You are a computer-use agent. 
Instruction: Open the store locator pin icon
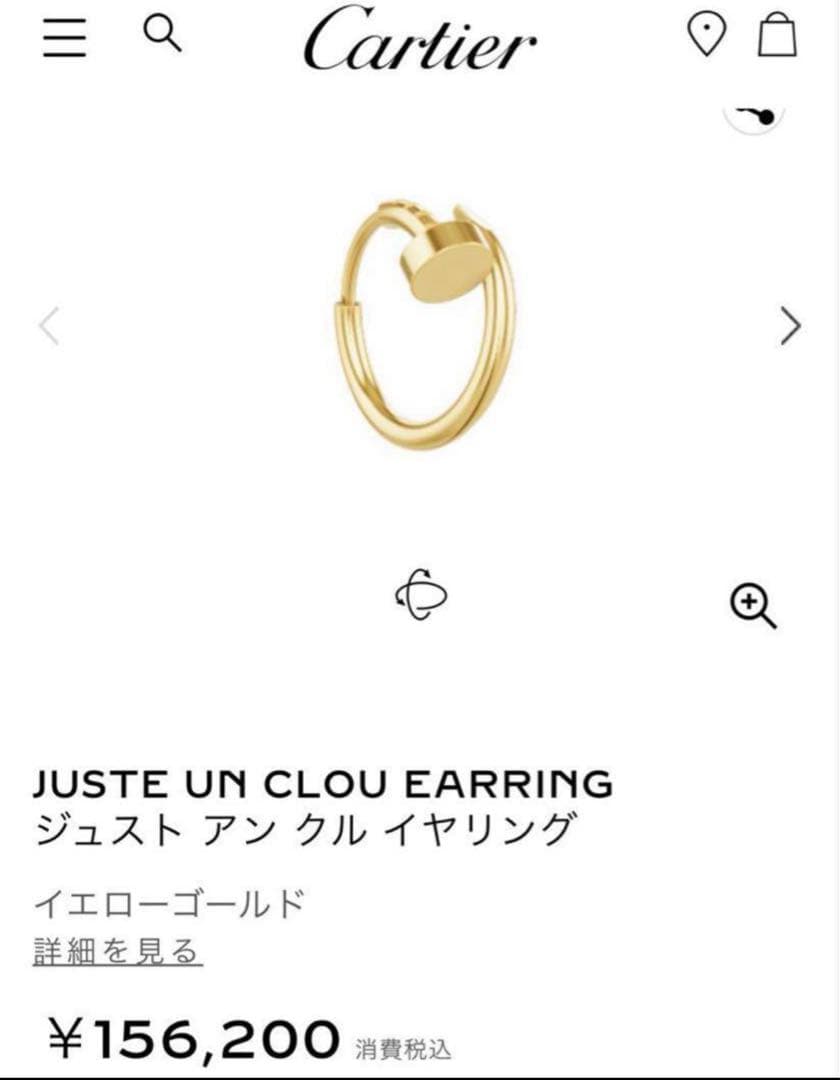709,33
